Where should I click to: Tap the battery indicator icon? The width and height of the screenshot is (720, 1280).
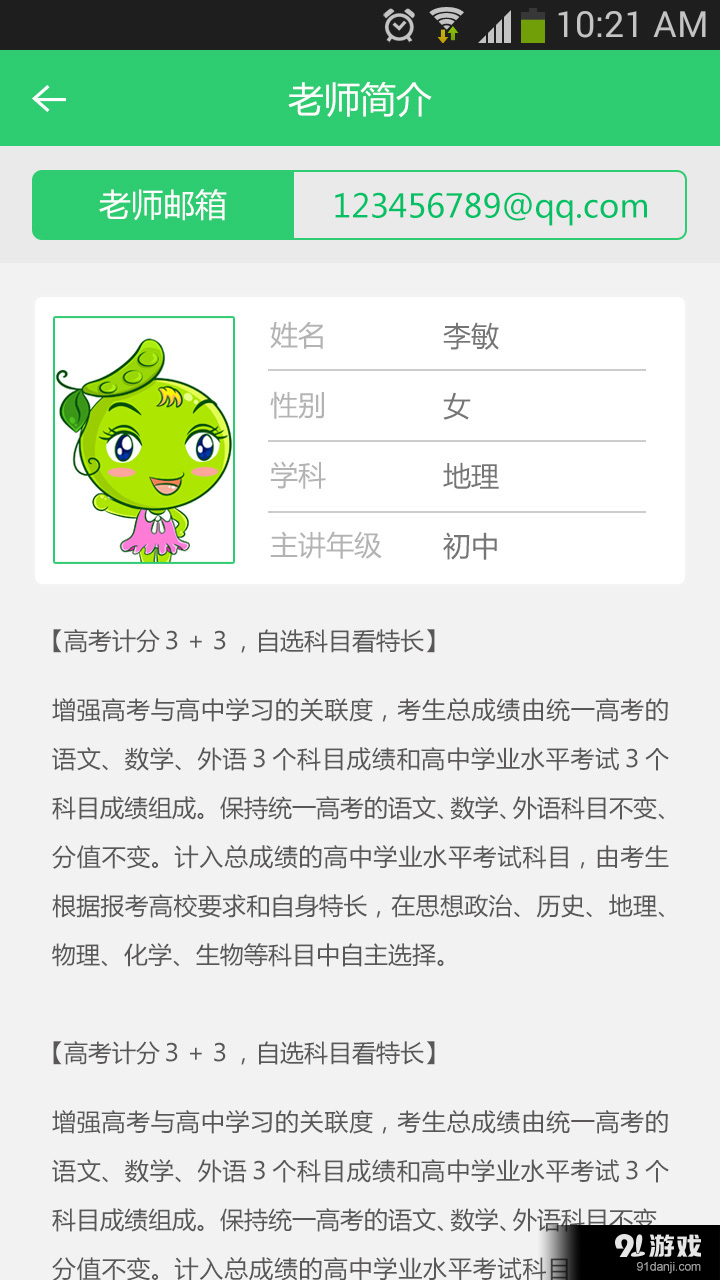pyautogui.click(x=536, y=26)
